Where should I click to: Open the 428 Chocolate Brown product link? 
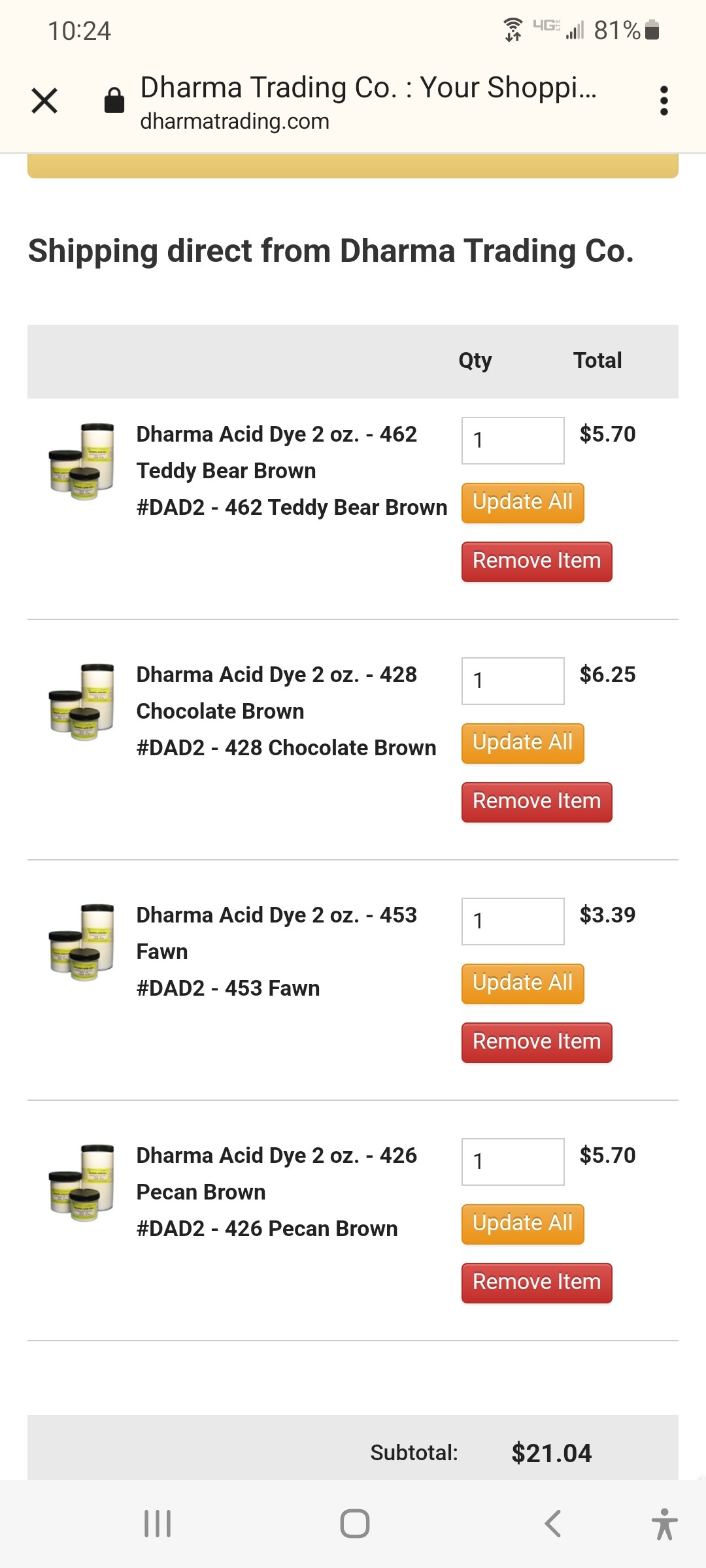(277, 693)
